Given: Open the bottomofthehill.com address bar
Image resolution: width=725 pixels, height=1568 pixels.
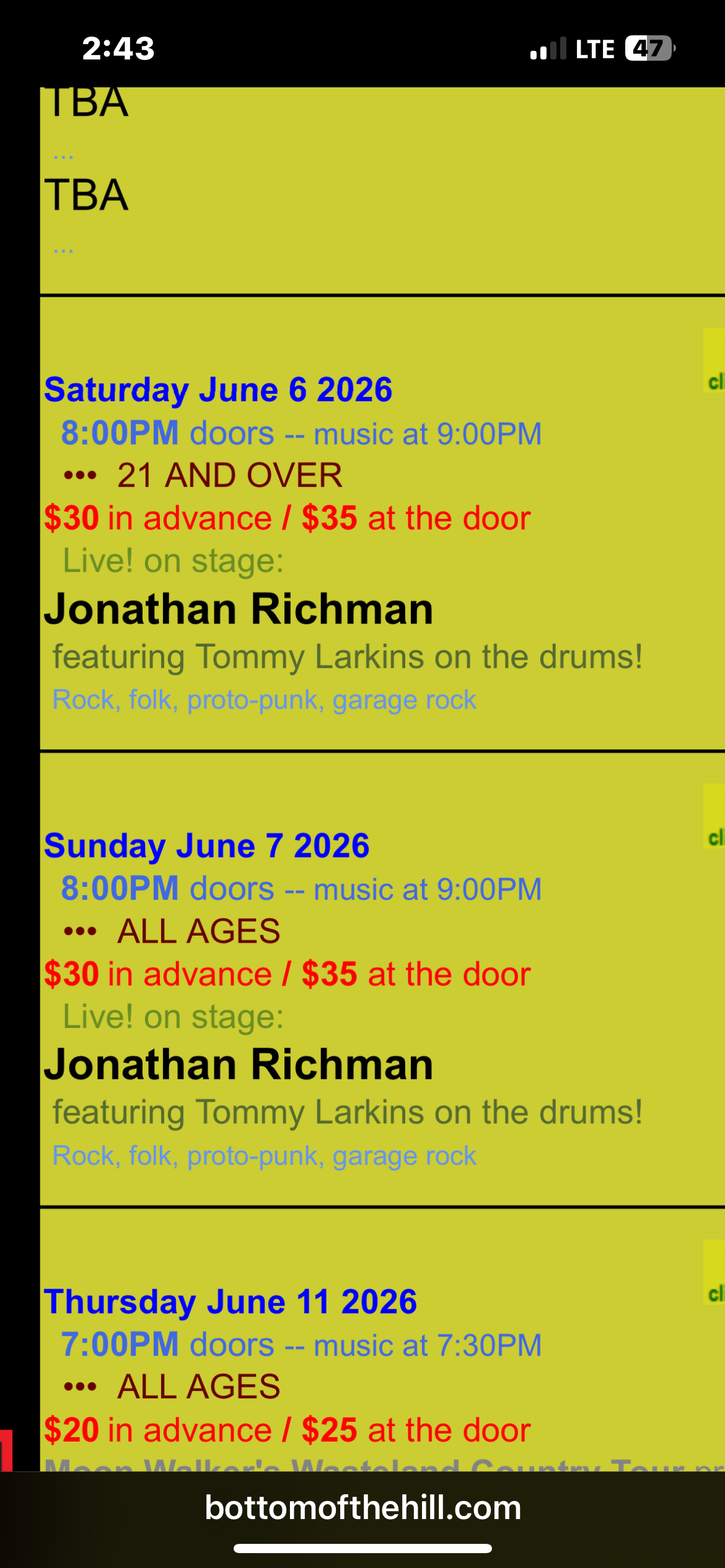Looking at the screenshot, I should tap(362, 1507).
